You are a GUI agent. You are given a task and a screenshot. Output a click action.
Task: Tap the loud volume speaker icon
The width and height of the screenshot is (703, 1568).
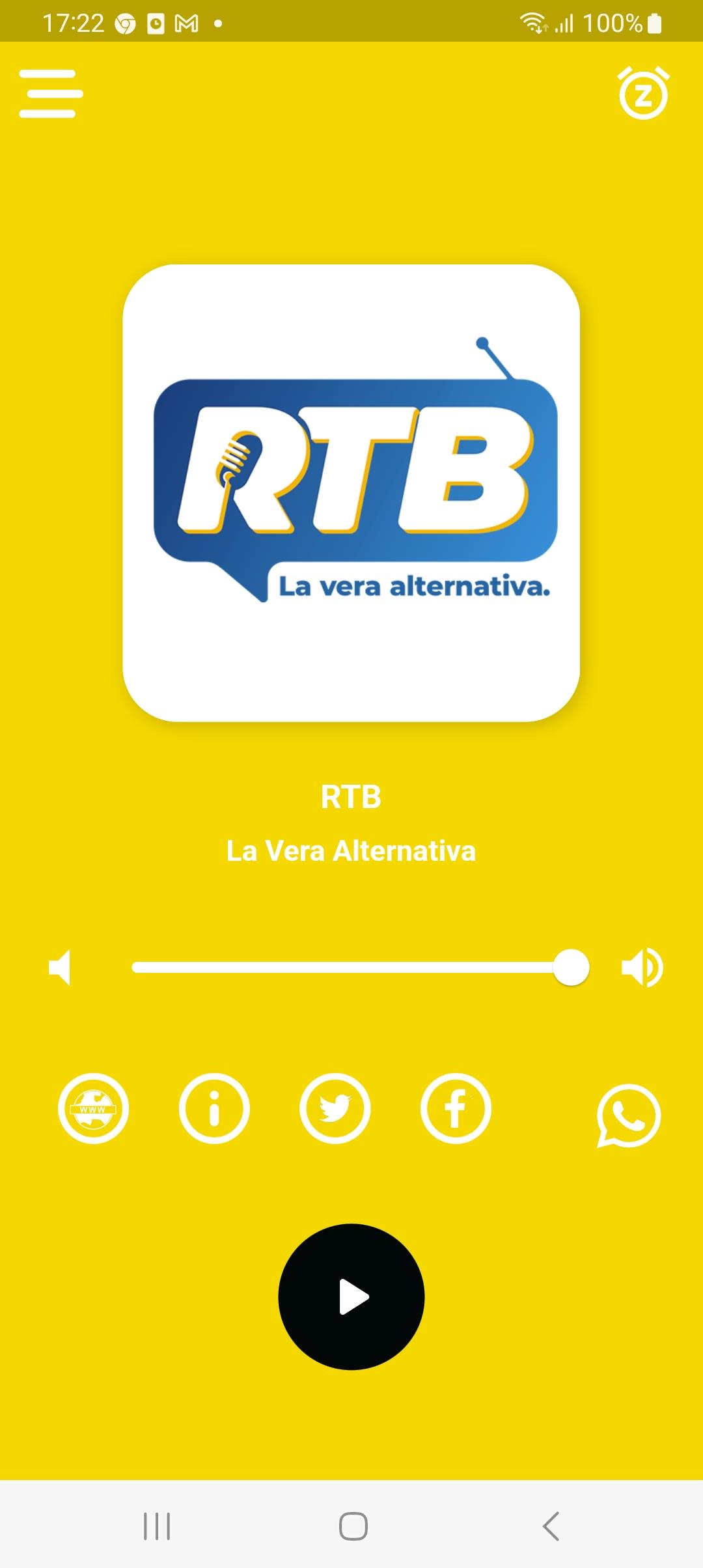[642, 968]
